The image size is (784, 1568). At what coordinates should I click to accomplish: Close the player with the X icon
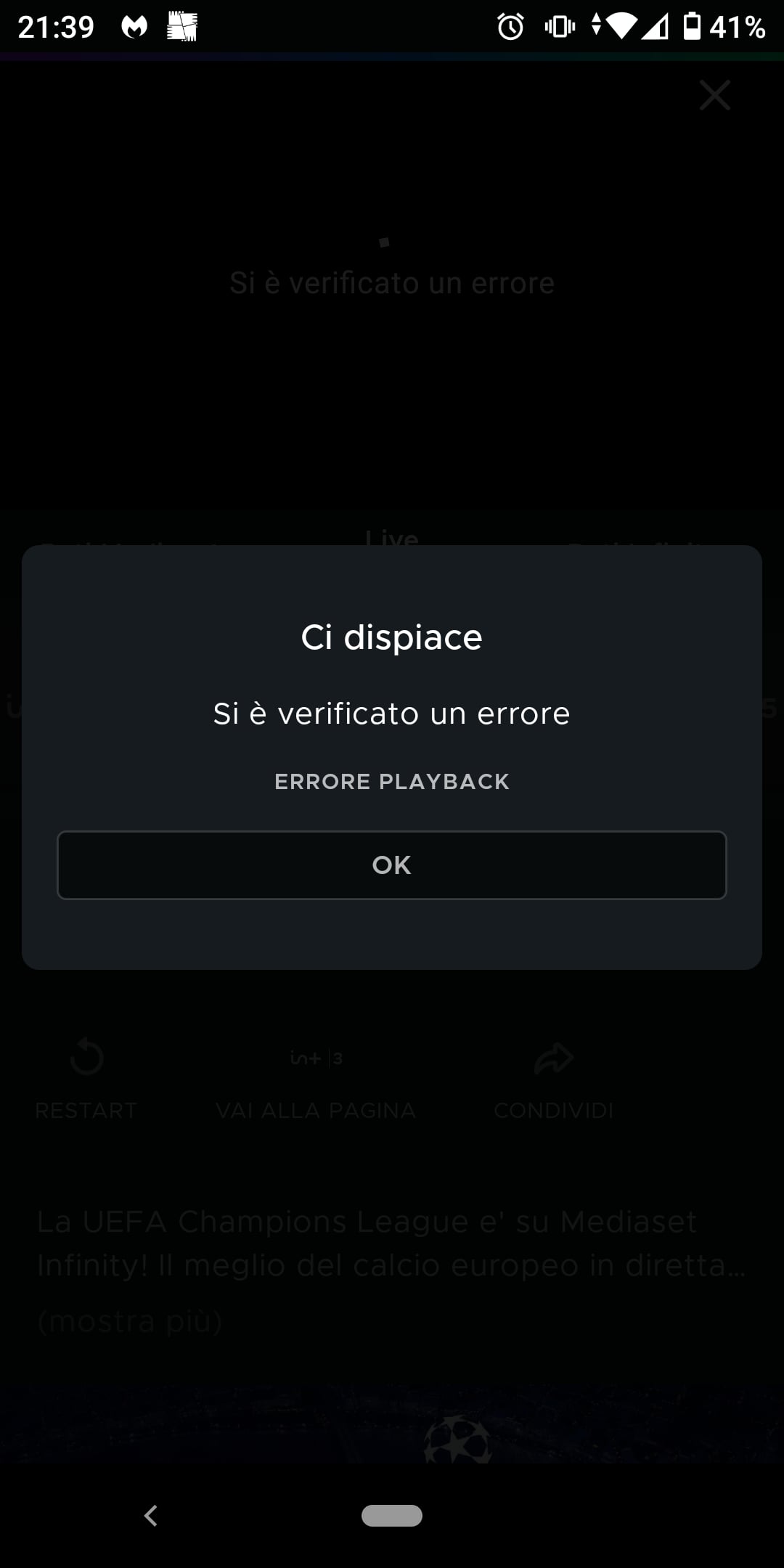[x=714, y=95]
